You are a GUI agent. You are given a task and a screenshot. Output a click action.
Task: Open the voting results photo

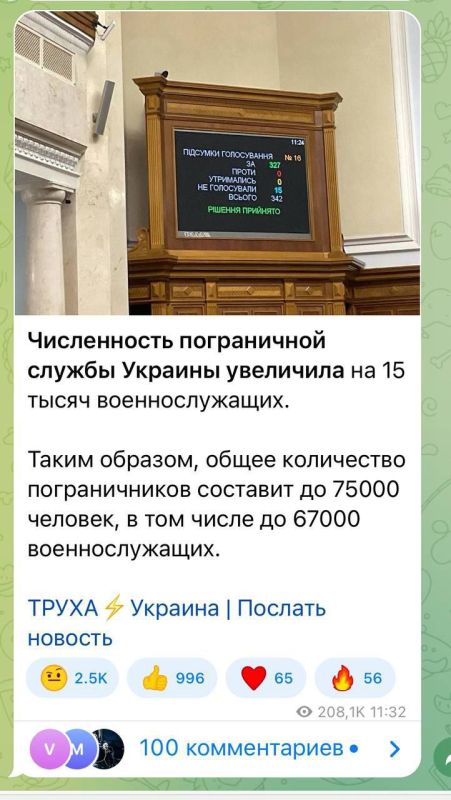[x=217, y=163]
